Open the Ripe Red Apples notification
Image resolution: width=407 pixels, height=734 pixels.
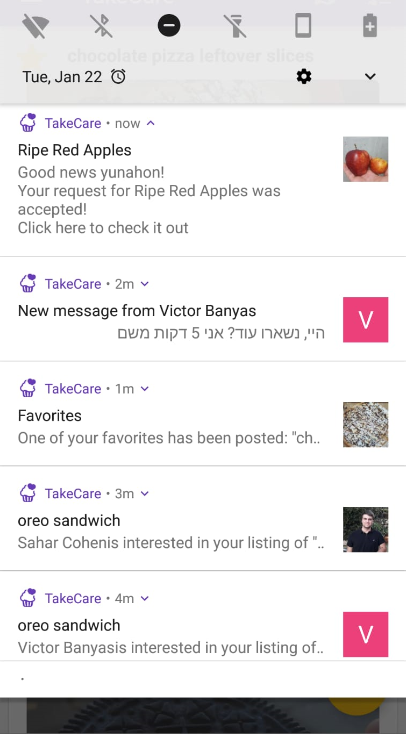[x=203, y=180]
